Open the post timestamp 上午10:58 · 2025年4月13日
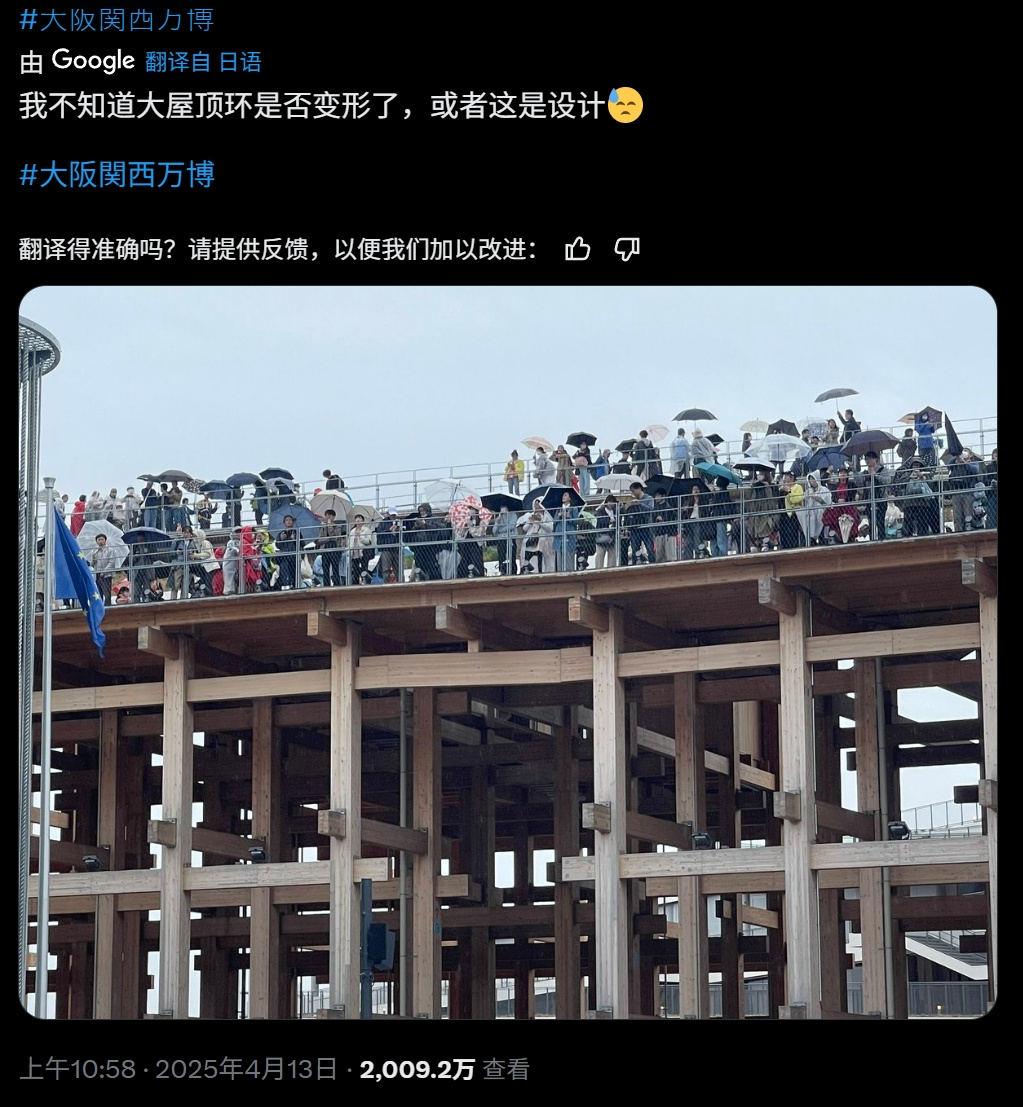 (x=178, y=1069)
